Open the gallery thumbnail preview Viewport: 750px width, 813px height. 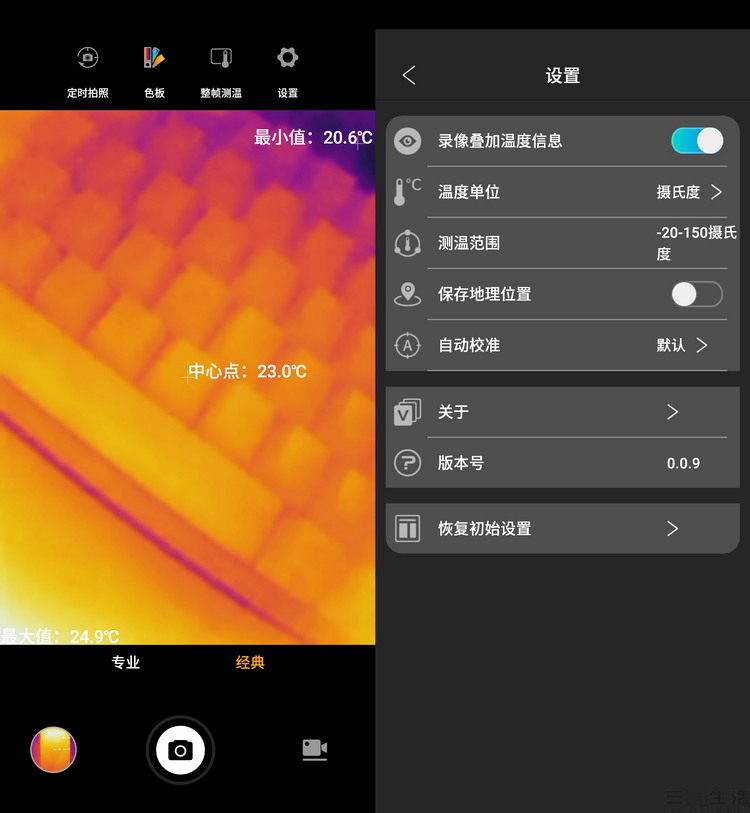coord(54,749)
